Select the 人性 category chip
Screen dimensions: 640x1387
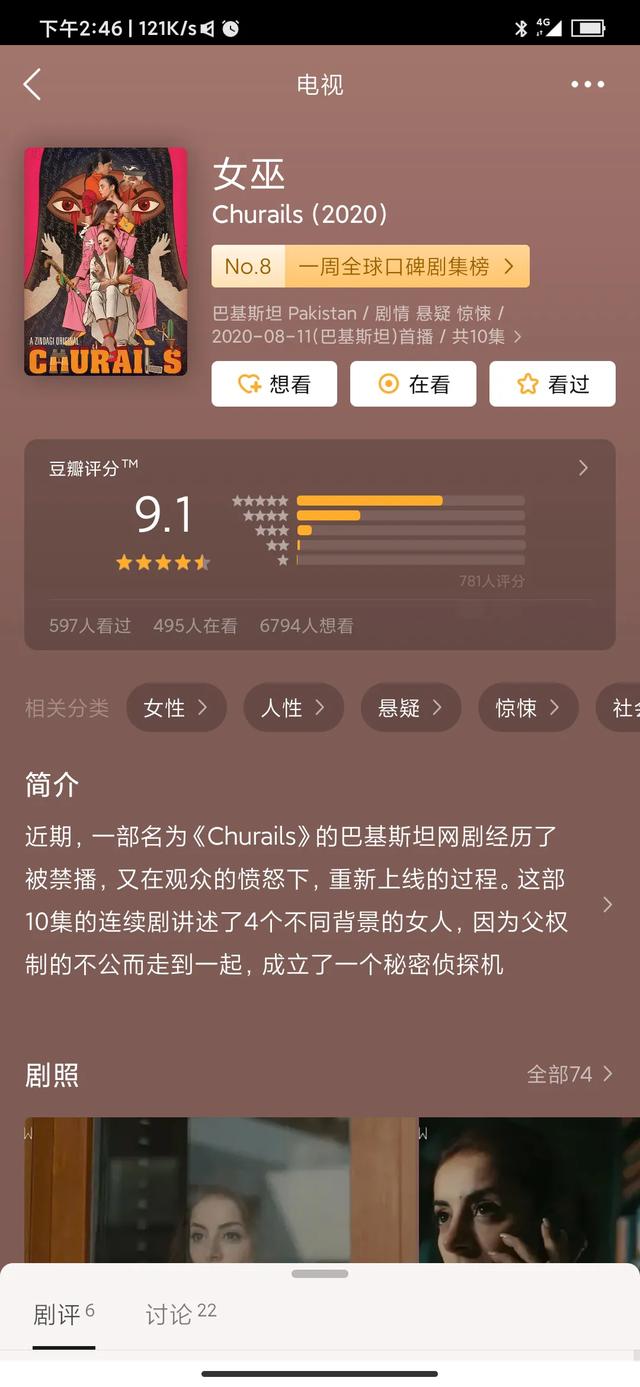click(x=293, y=708)
